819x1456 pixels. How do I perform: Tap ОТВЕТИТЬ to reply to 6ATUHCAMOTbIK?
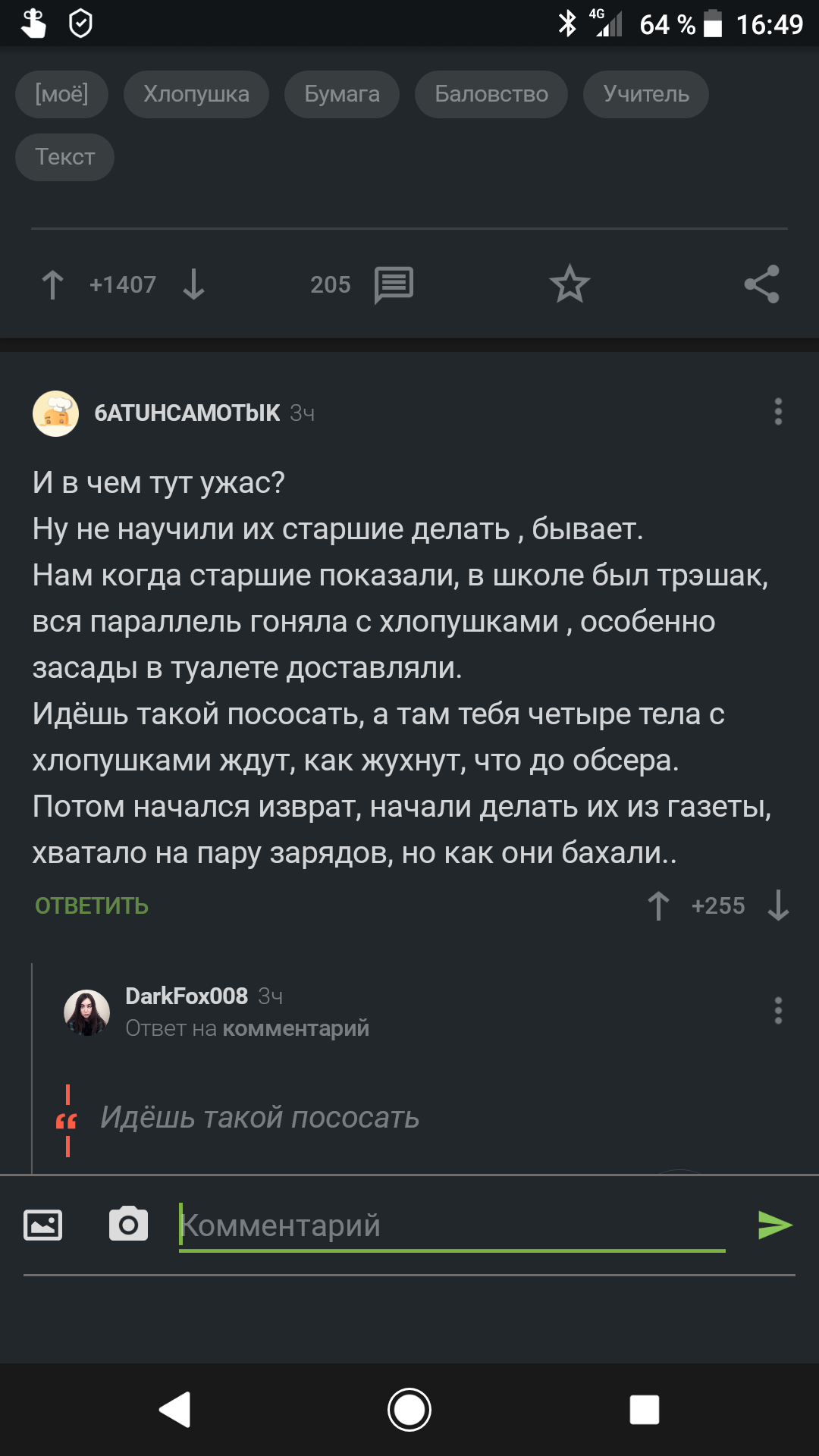[x=92, y=905]
